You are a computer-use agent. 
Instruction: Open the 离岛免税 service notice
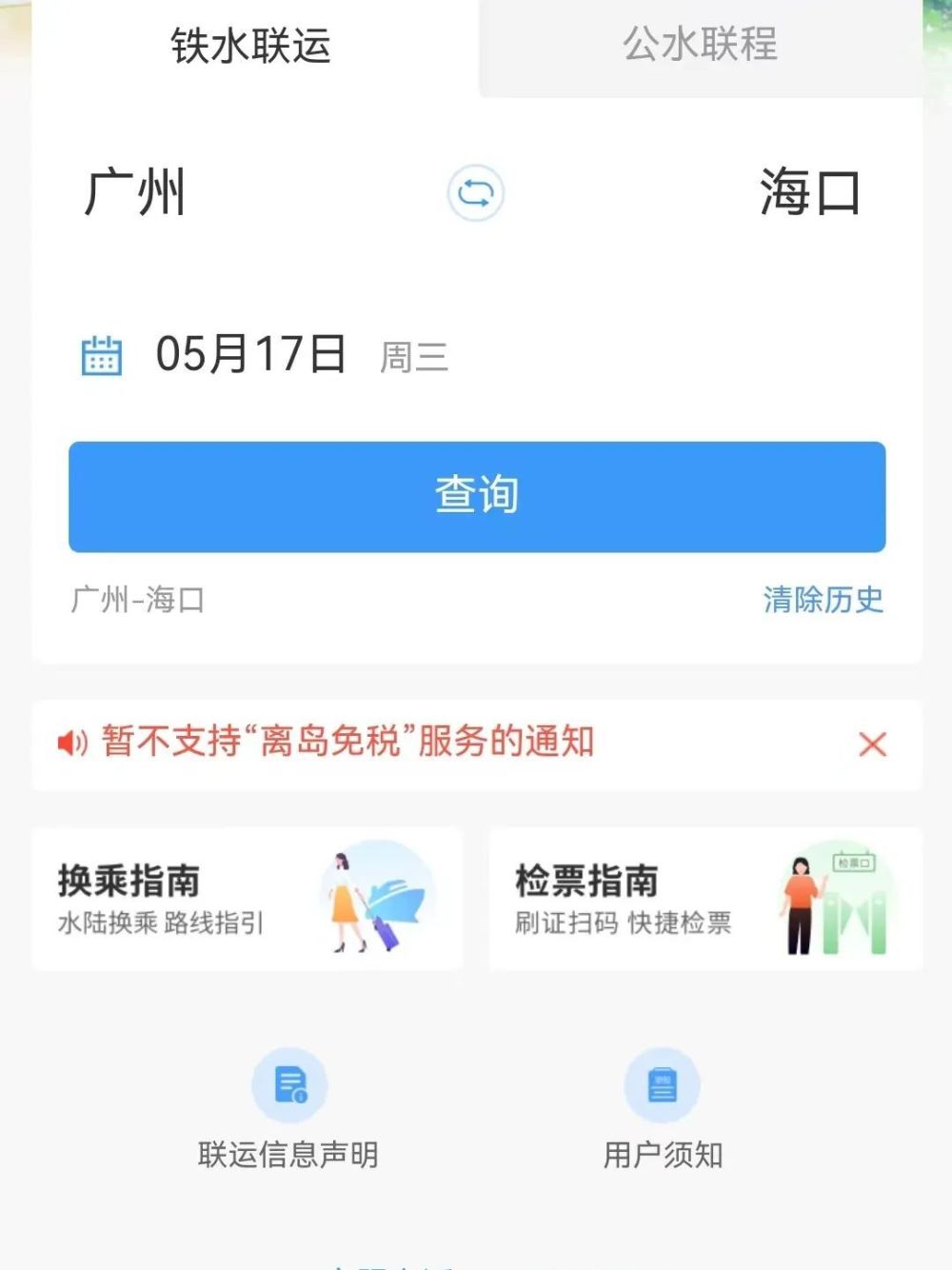pos(348,742)
